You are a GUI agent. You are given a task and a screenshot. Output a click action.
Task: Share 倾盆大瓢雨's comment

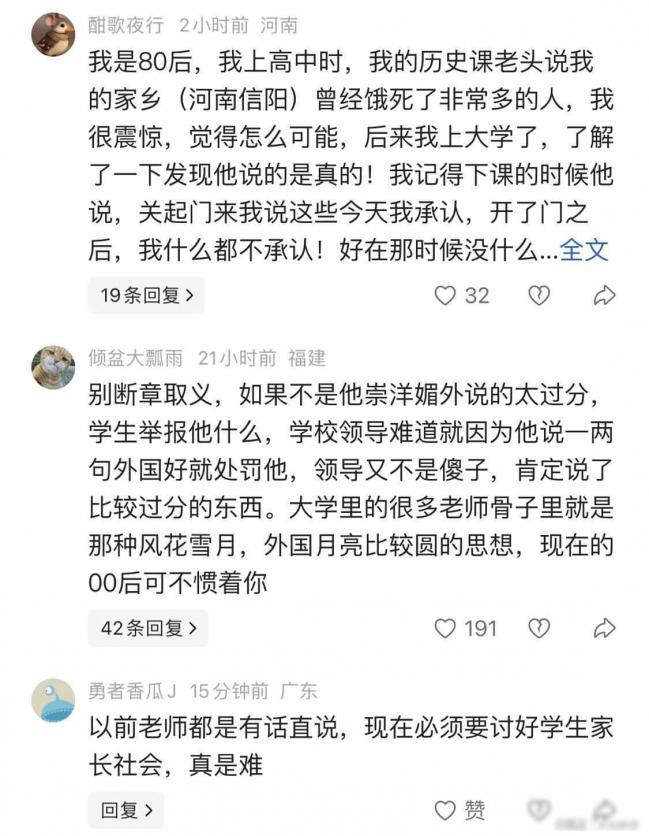point(604,628)
